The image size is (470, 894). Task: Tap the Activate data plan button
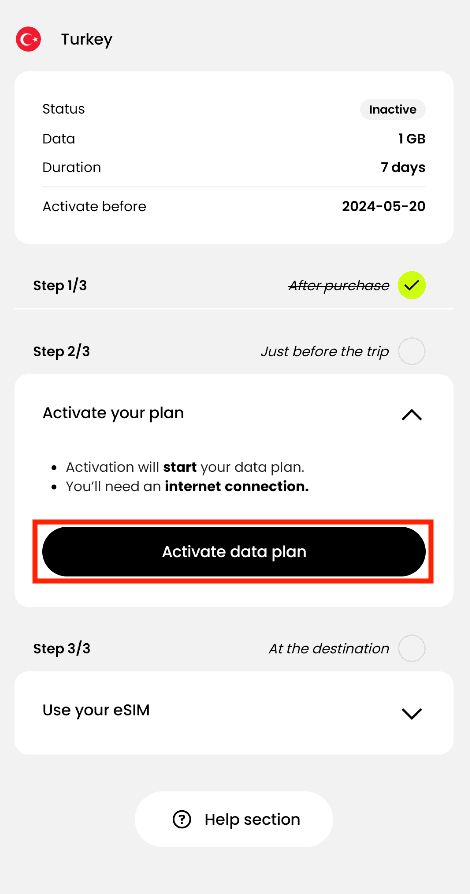[x=234, y=551]
